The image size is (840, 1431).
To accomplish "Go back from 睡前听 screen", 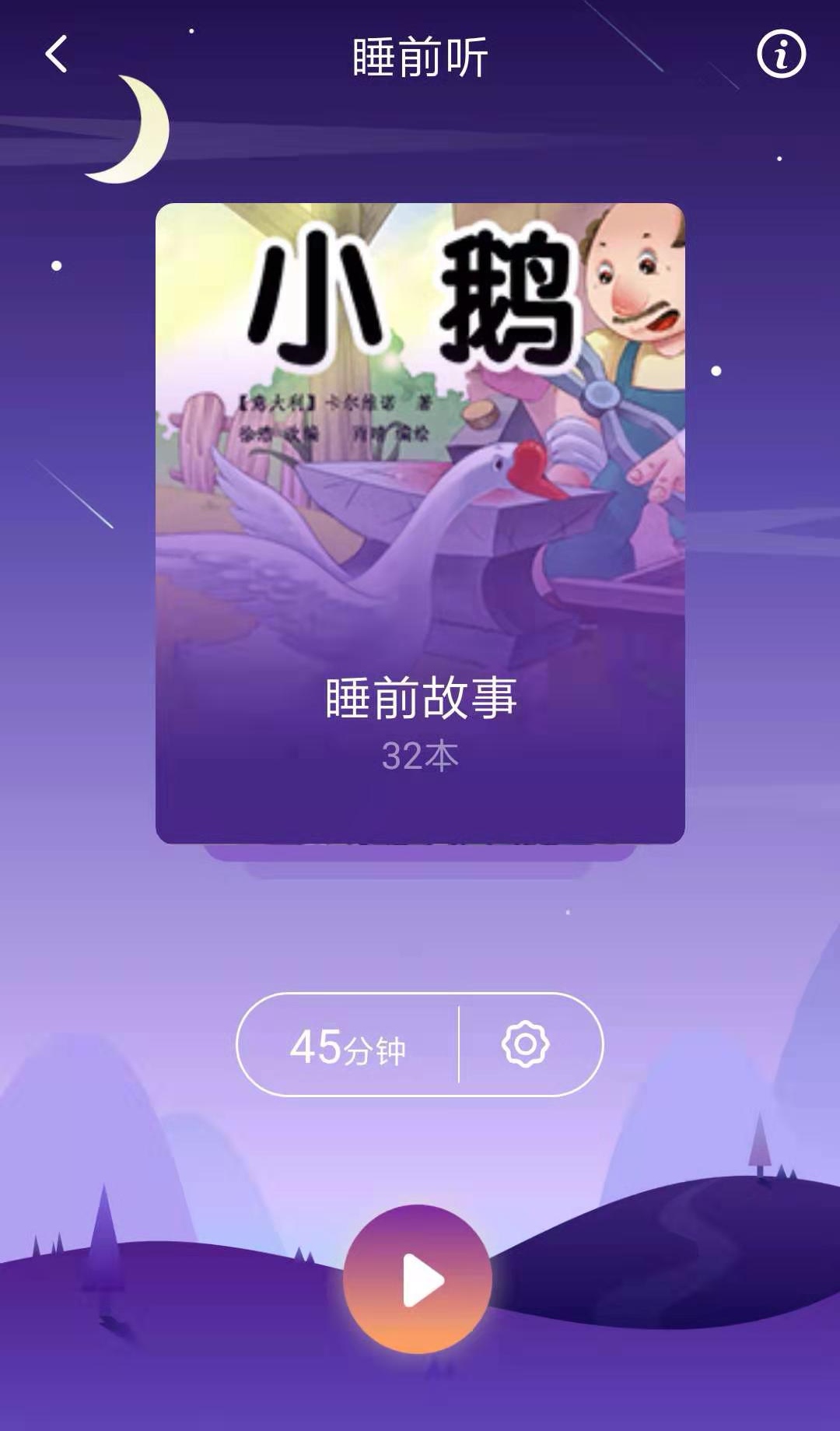I will coord(57,54).
